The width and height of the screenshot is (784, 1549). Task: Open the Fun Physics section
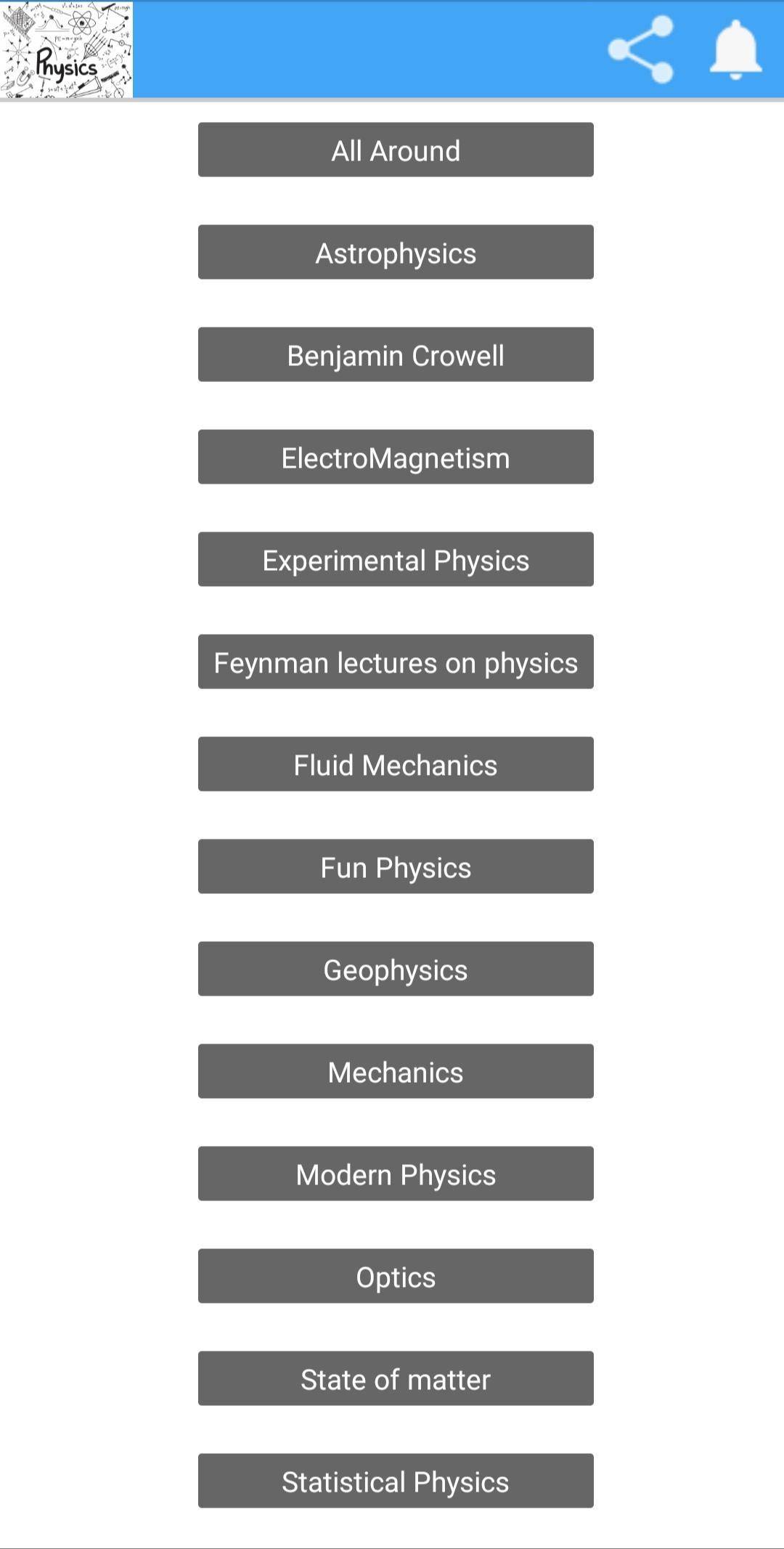point(396,867)
